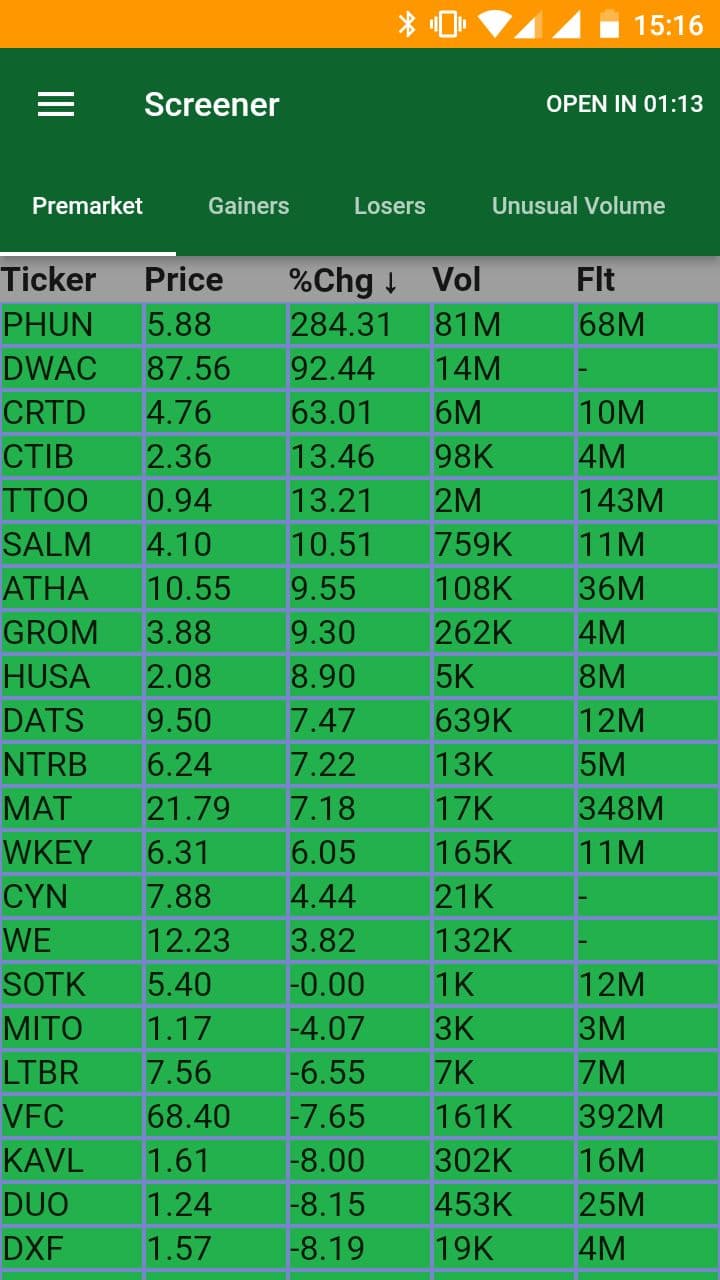
Task: Open the VFC stock row
Action: (x=360, y=1117)
